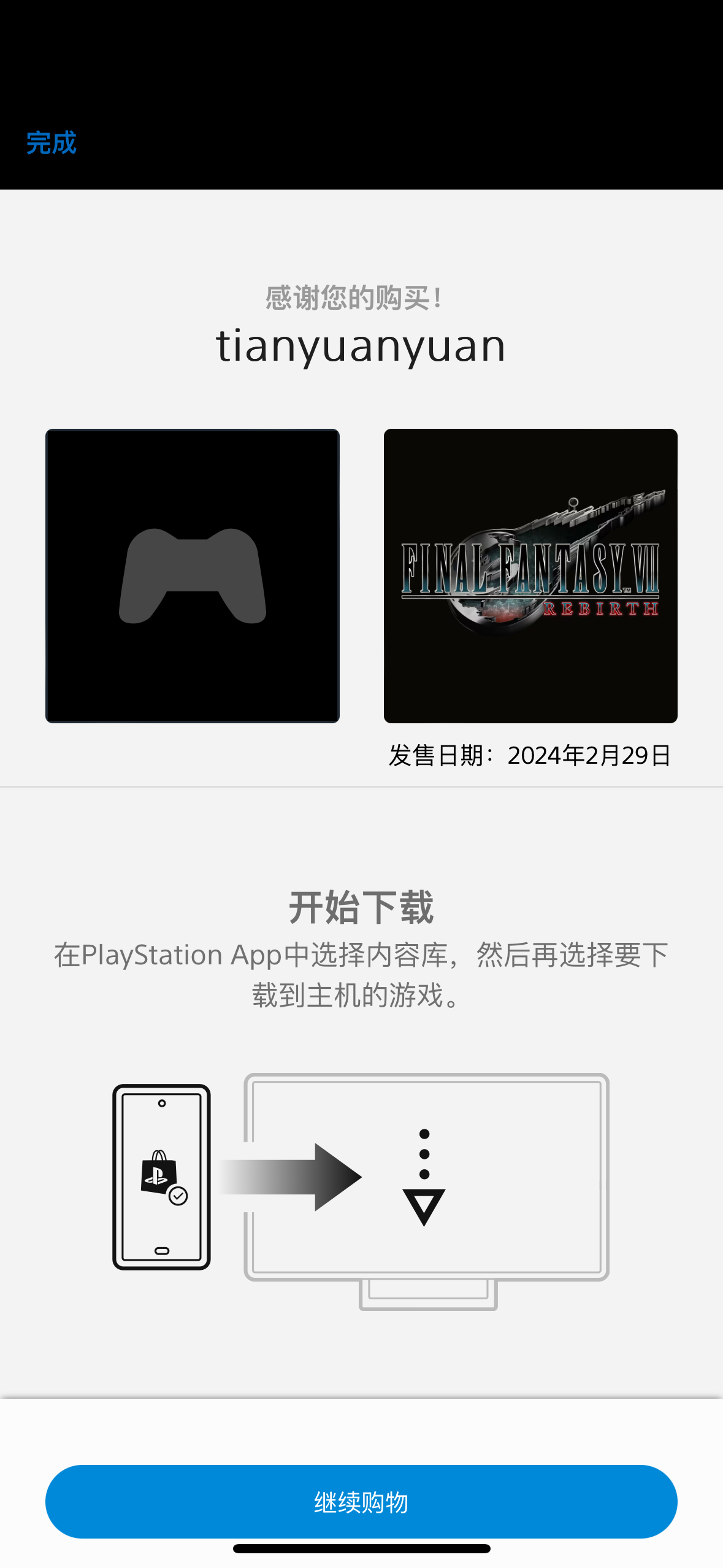
Task: Tap 完成 to close the purchase page
Action: (52, 143)
